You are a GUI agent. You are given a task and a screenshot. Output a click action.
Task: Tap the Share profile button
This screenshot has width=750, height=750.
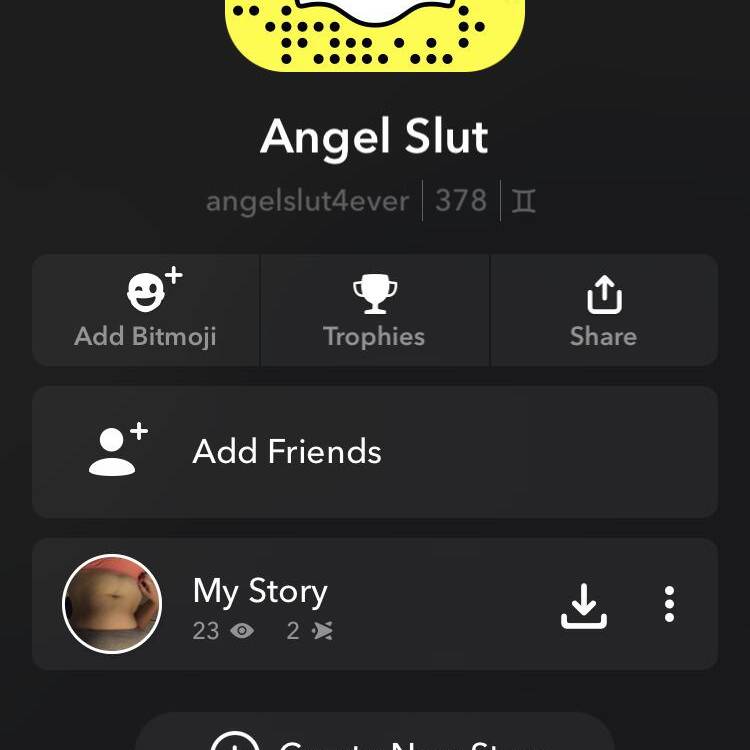tap(603, 310)
